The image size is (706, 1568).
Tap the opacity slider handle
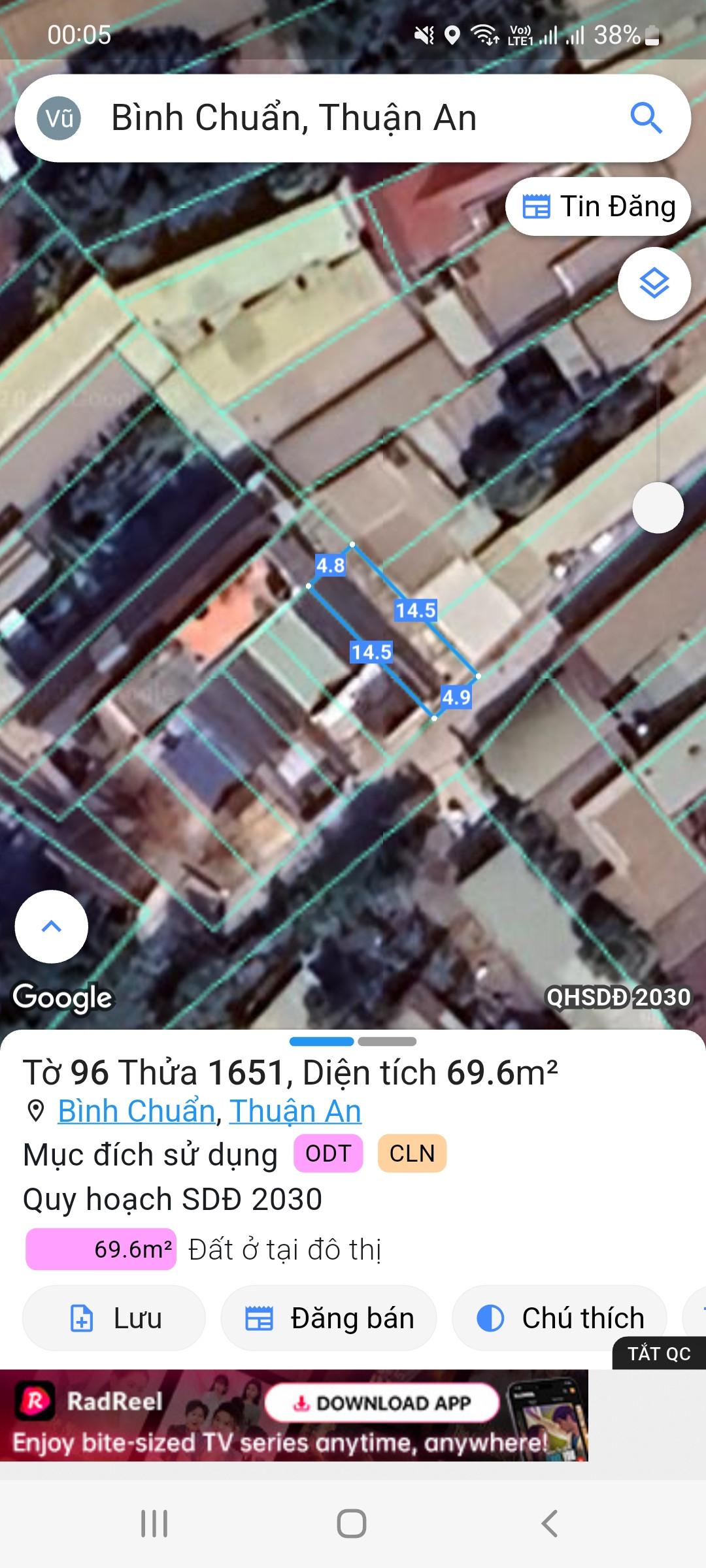tap(658, 508)
